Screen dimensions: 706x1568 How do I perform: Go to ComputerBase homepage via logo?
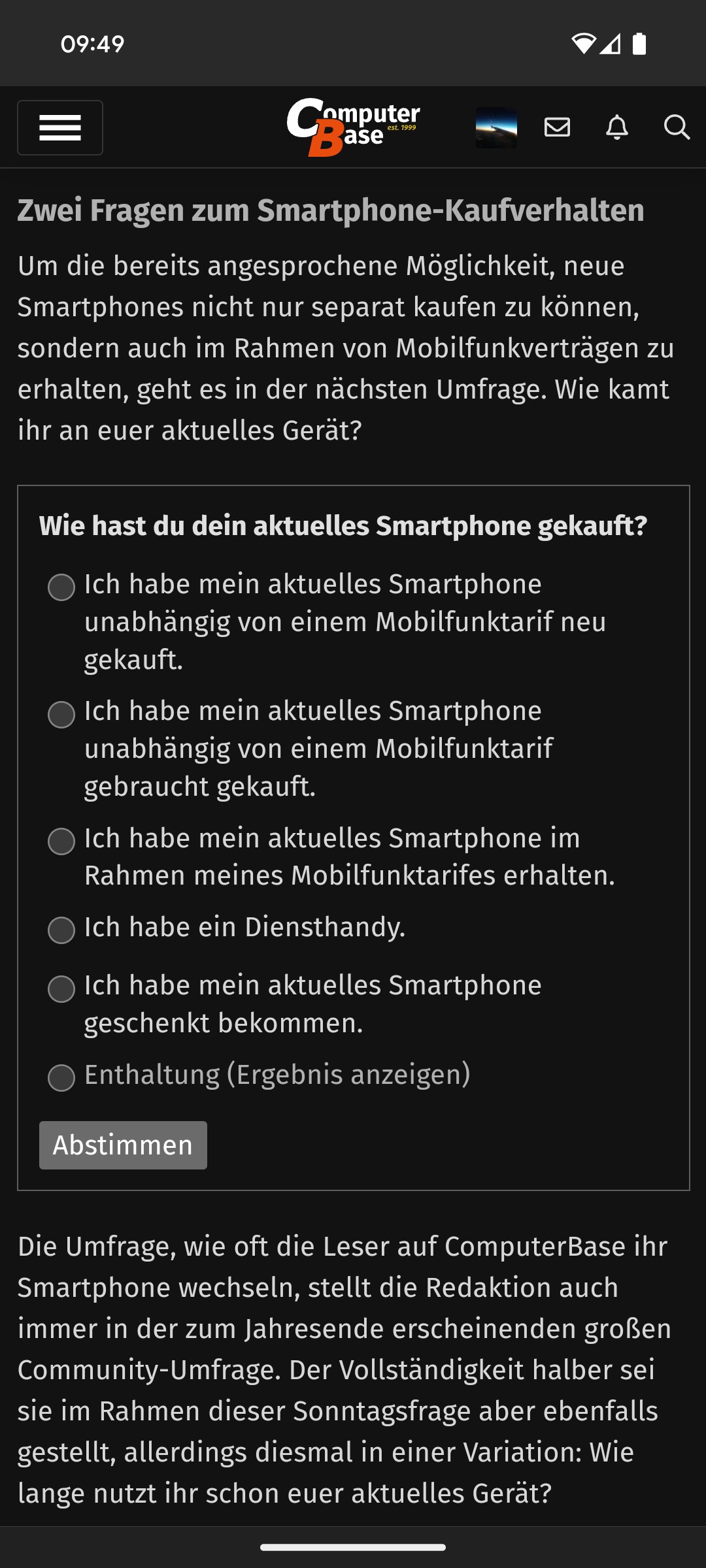pyautogui.click(x=353, y=127)
